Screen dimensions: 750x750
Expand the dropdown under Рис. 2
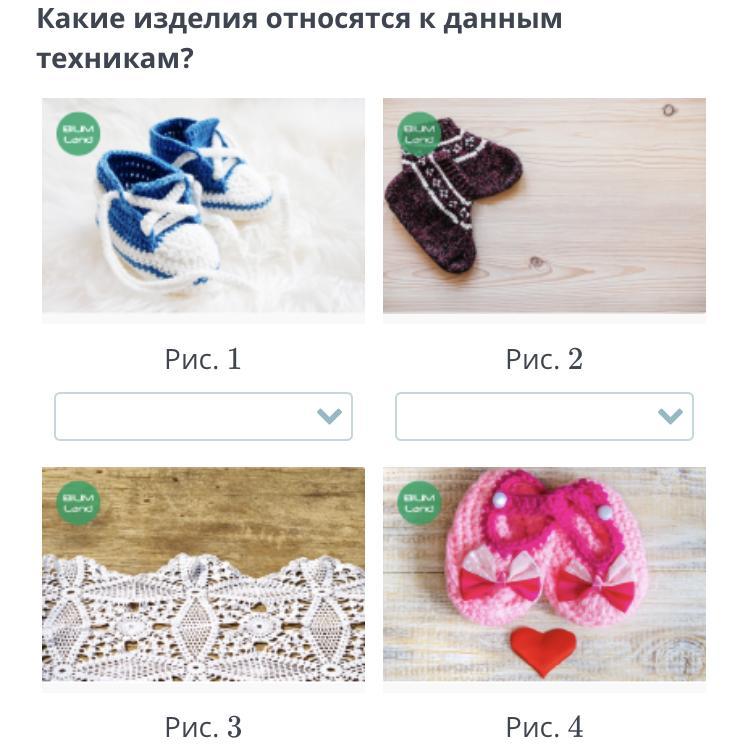[x=544, y=416]
